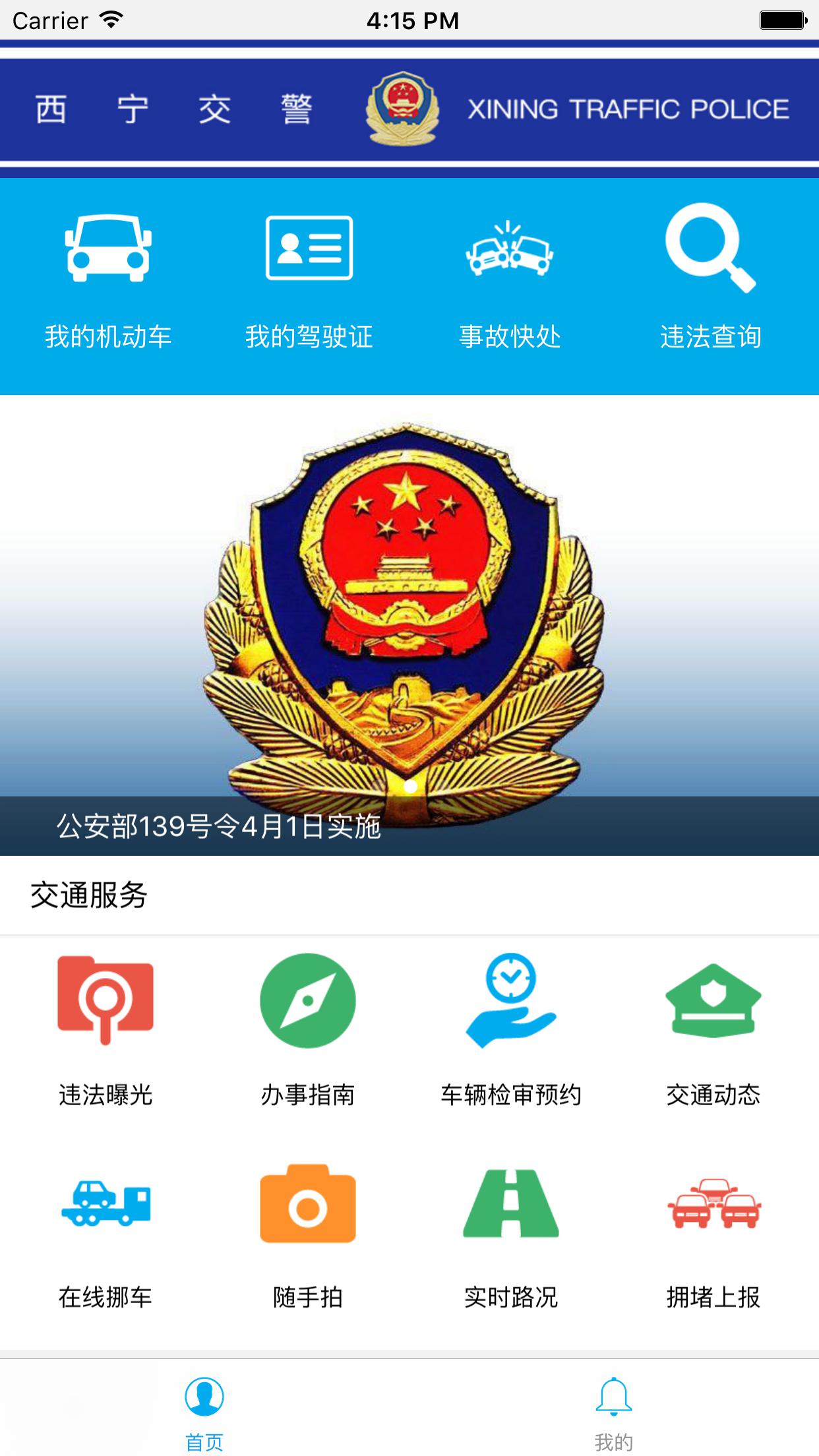
Task: Open the 公安部139号令 news banner
Action: [x=409, y=626]
